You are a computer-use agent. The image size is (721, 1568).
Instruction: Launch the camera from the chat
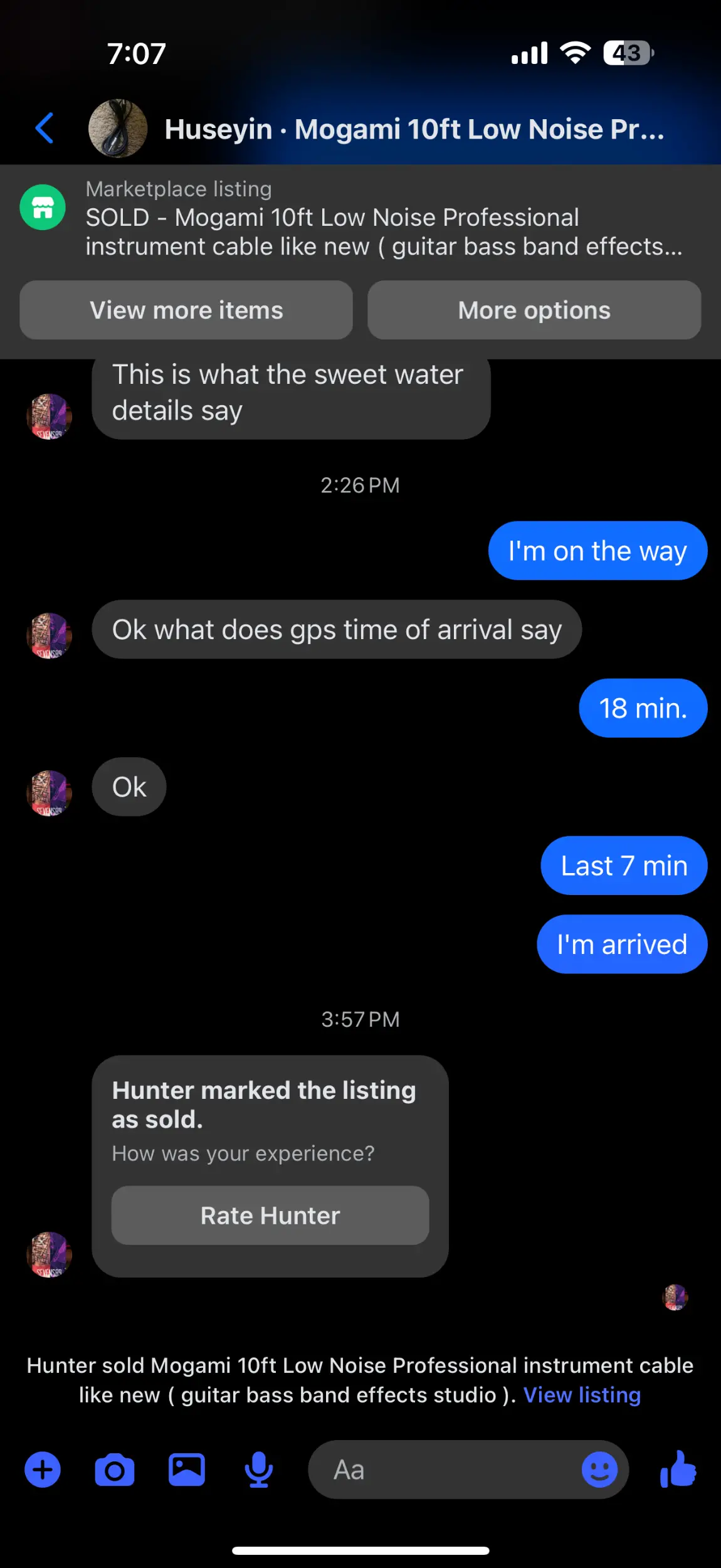[x=114, y=1470]
